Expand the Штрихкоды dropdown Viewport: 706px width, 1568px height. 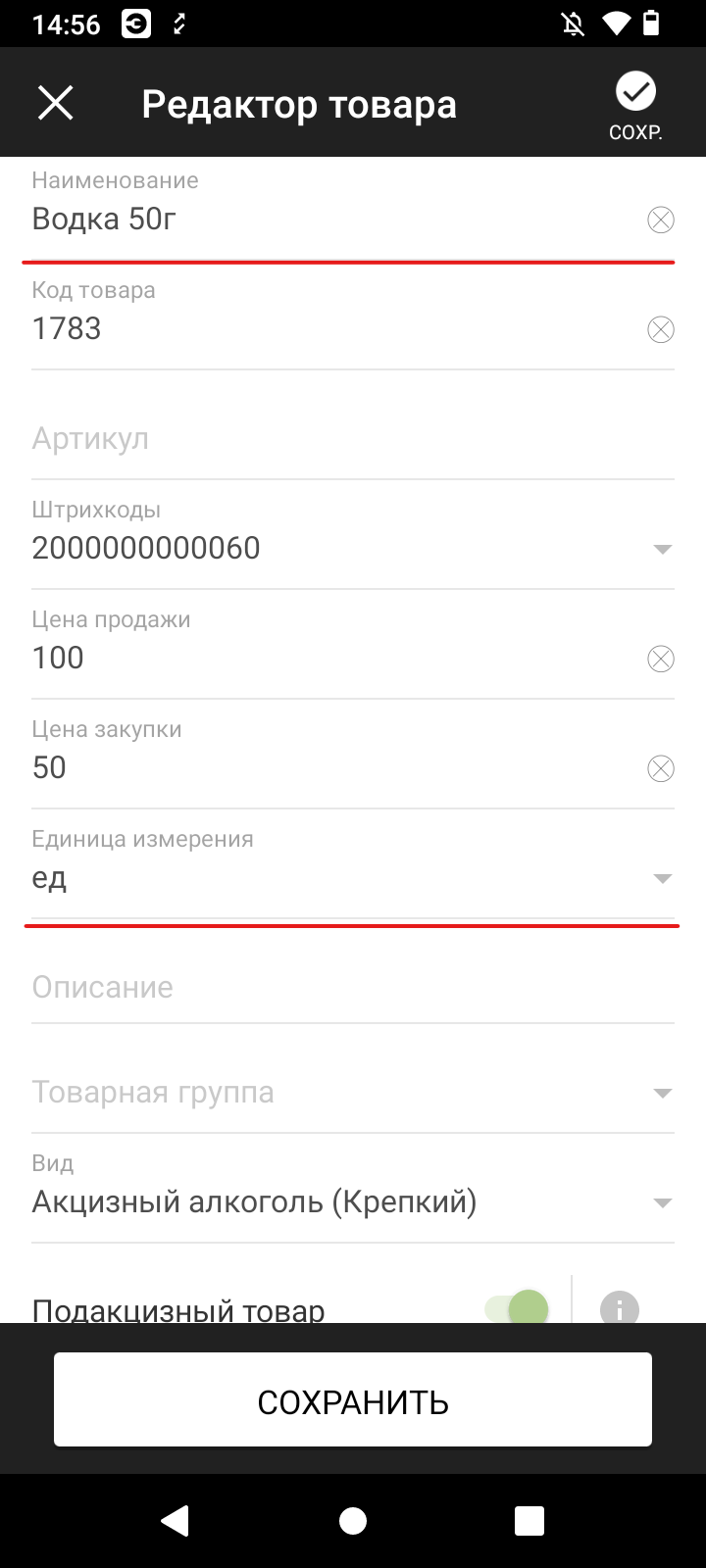pos(662,549)
